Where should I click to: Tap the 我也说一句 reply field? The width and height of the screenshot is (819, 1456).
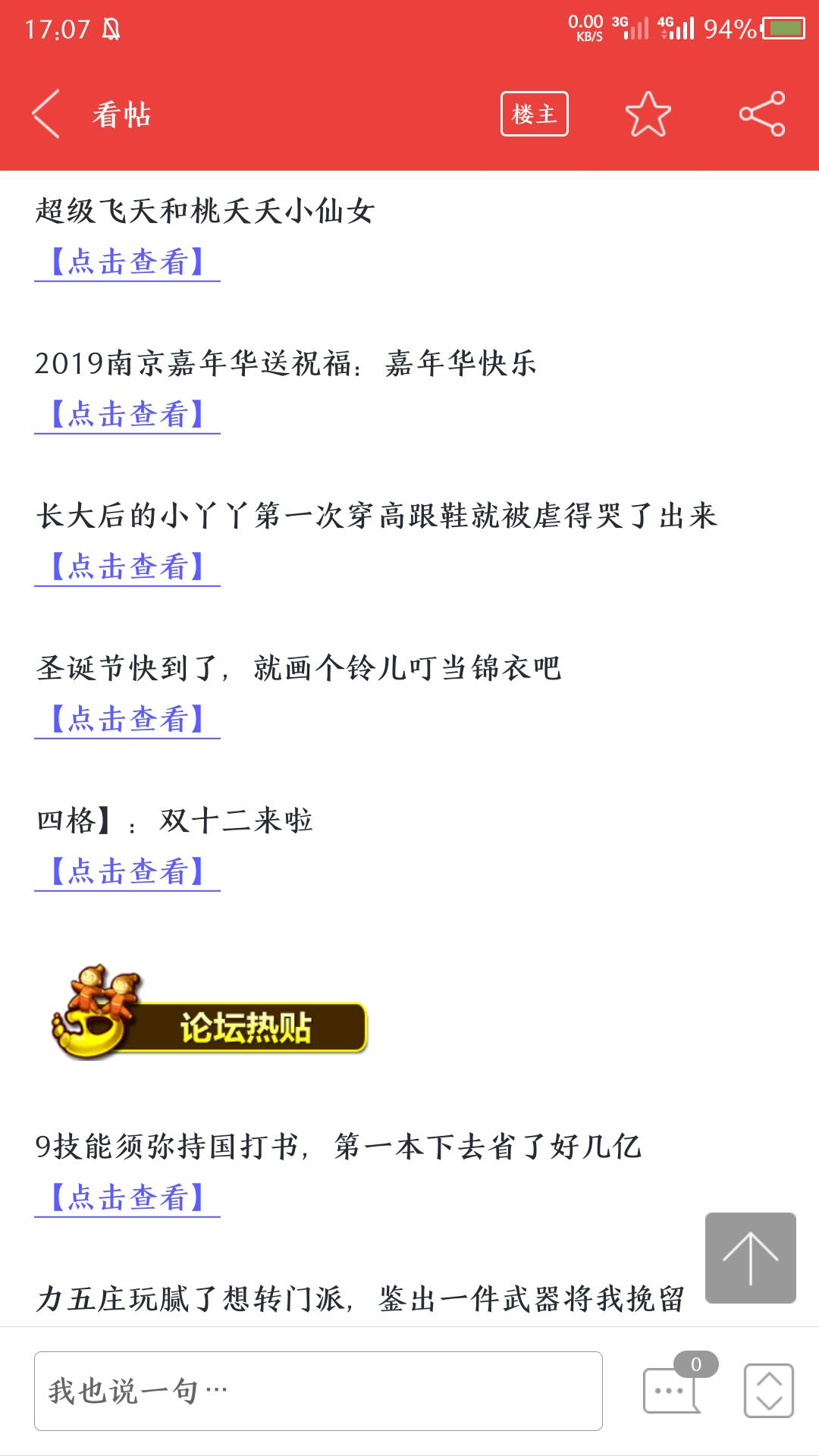[318, 1391]
